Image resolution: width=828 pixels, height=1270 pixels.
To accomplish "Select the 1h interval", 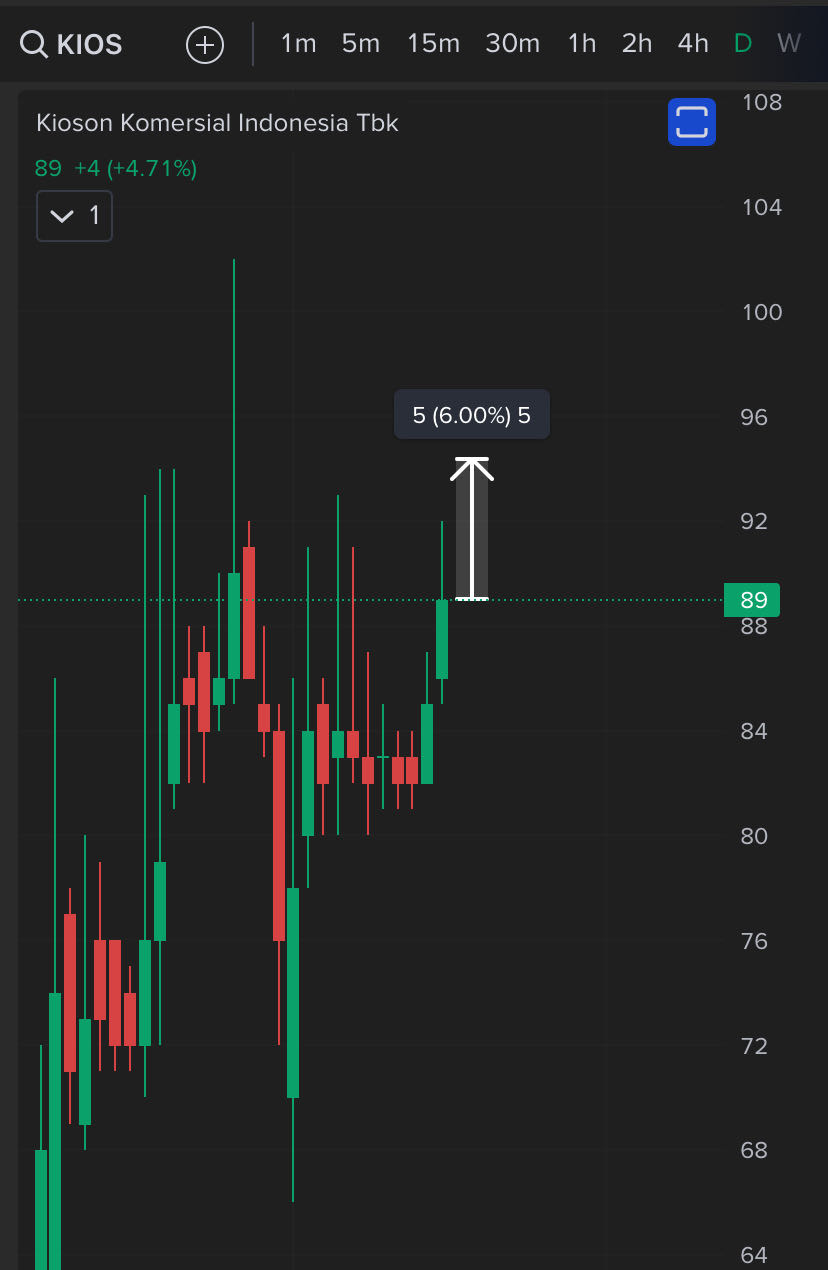I will pyautogui.click(x=581, y=44).
